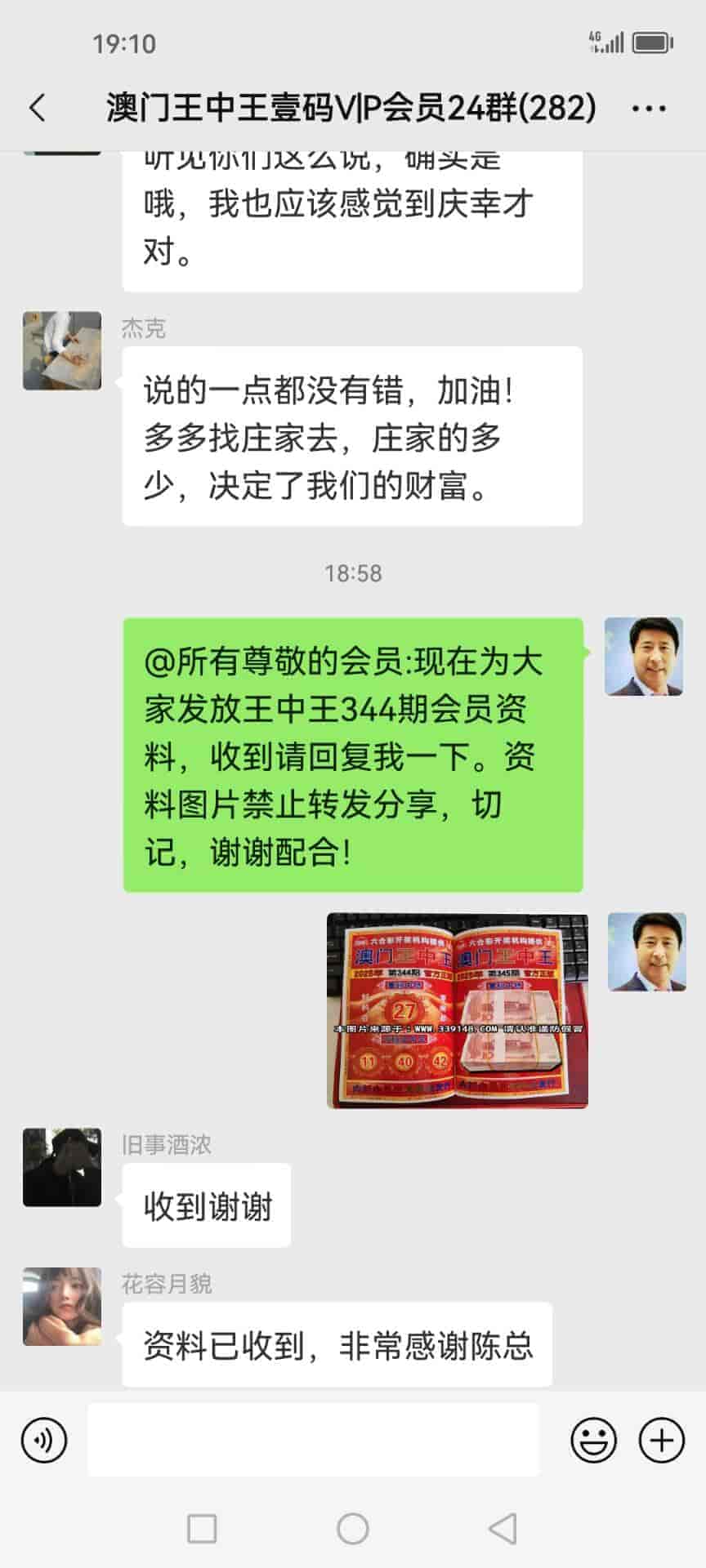Open the emoji picker
706x1568 pixels.
coord(593,1440)
